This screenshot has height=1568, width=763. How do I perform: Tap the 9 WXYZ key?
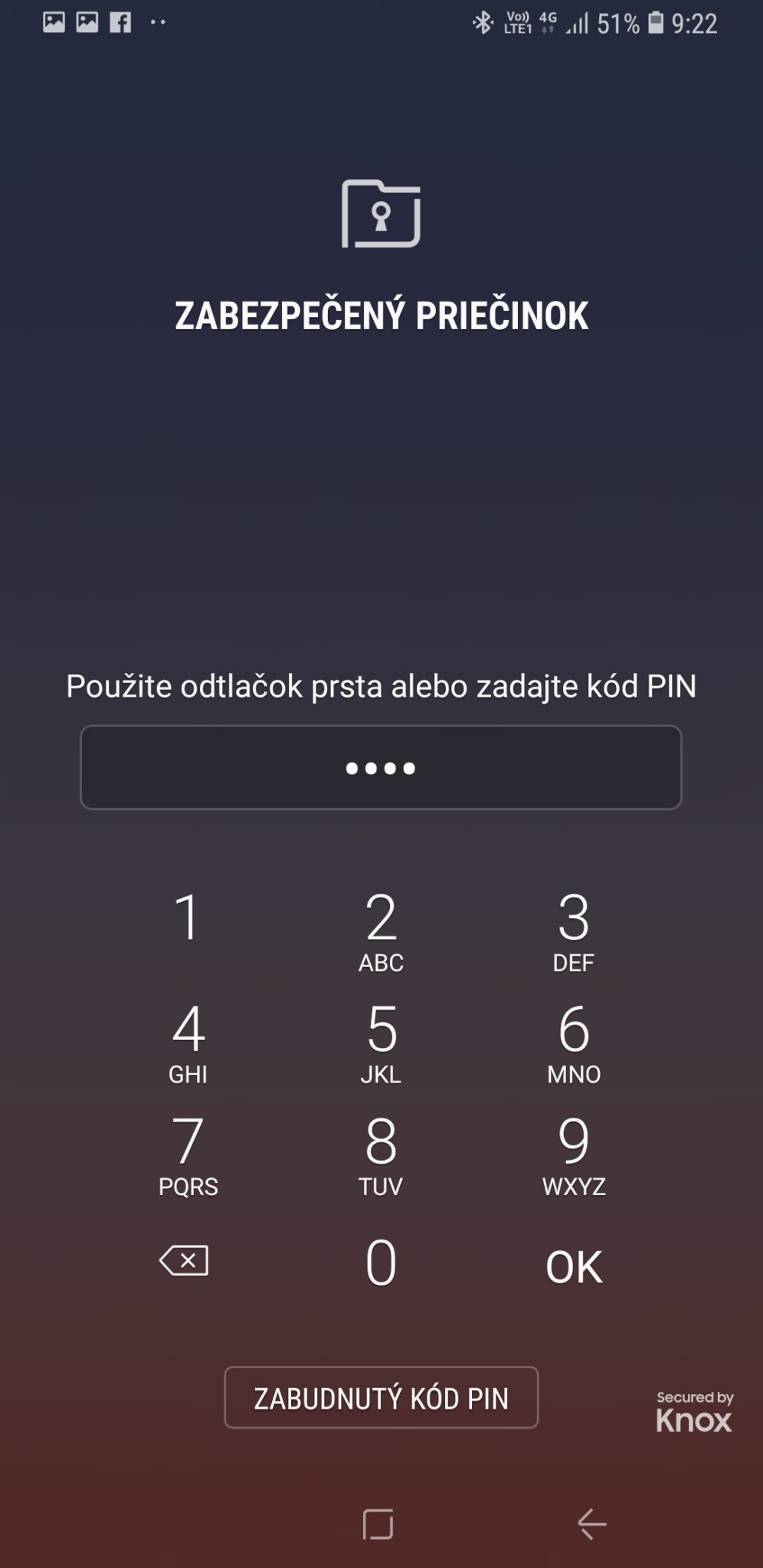(x=574, y=1155)
